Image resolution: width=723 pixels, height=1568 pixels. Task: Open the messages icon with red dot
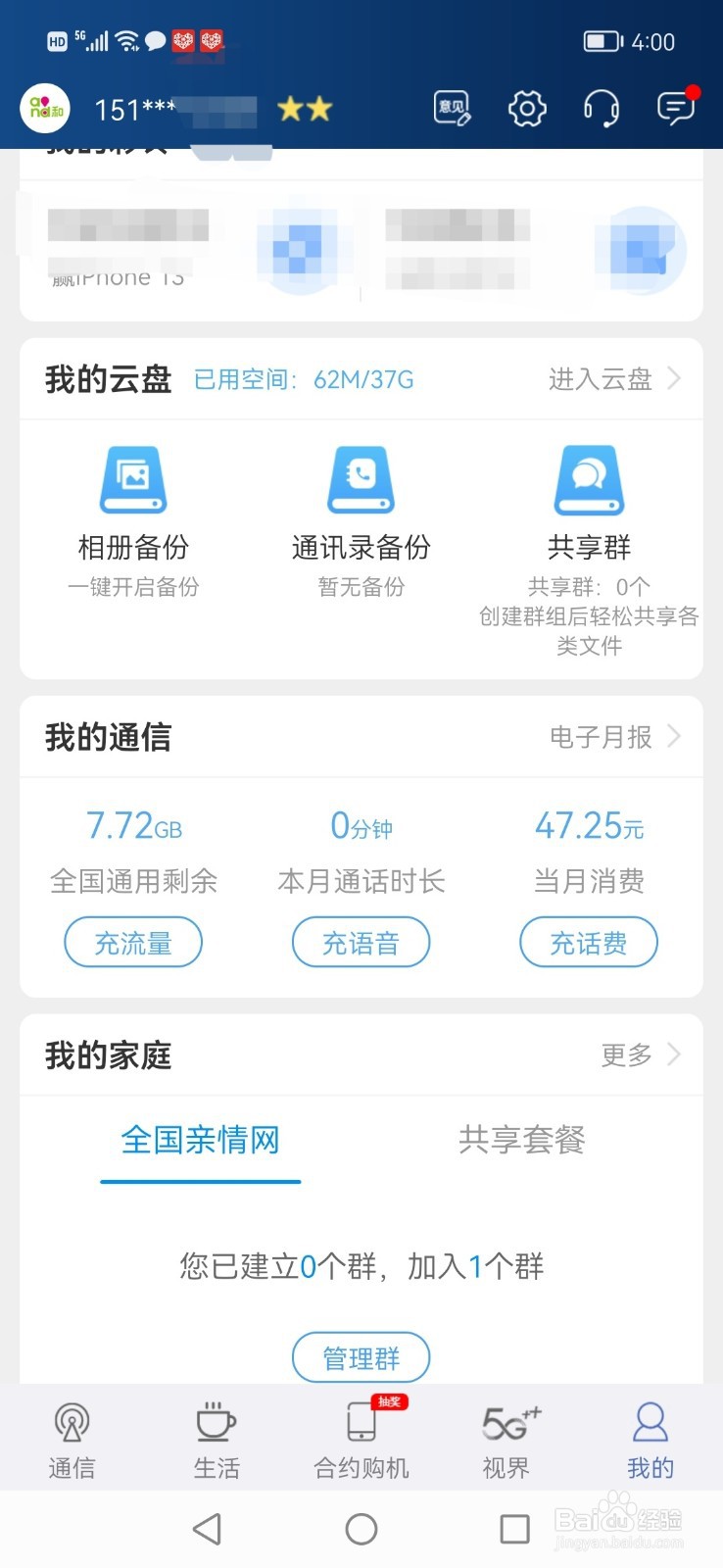677,107
